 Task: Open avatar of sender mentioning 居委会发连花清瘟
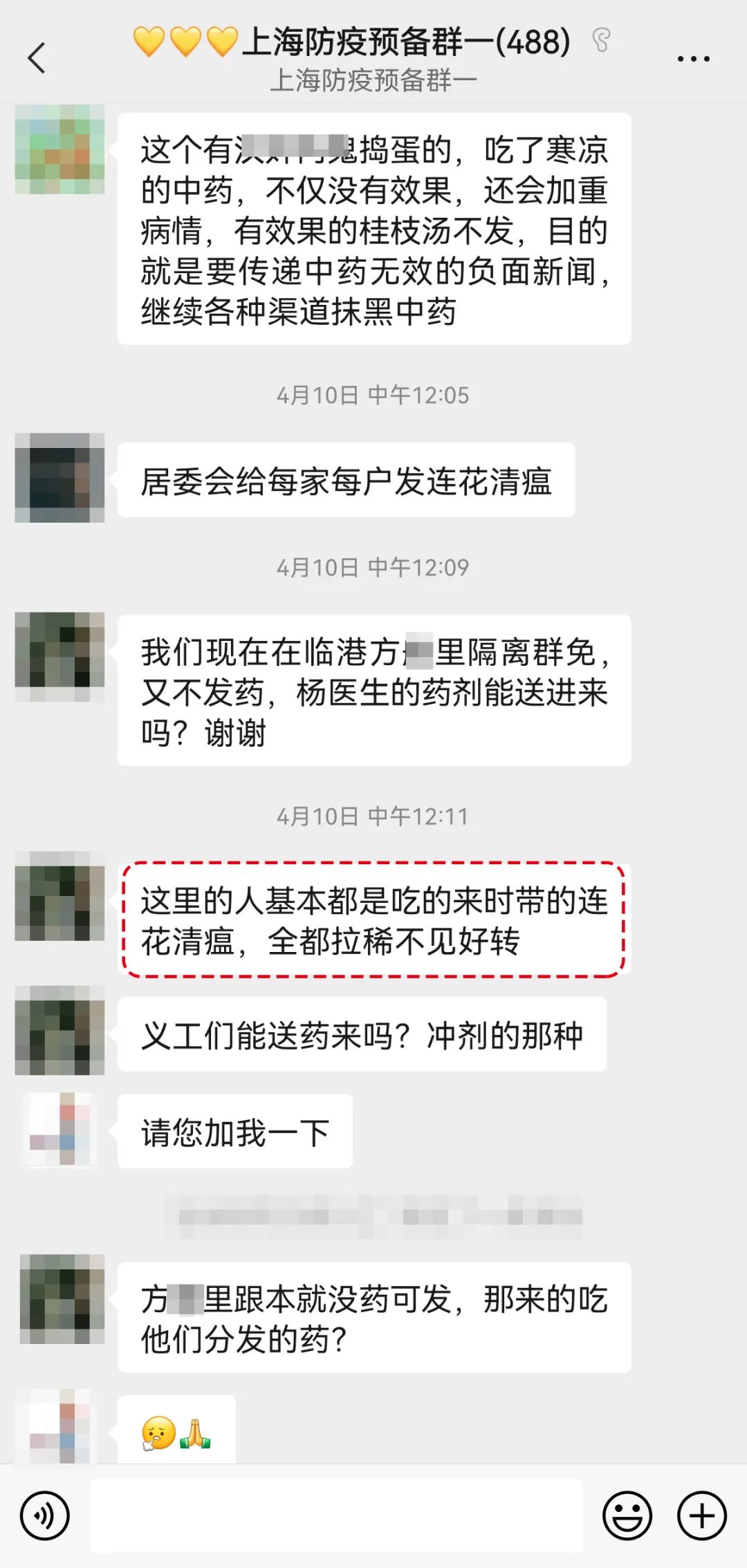click(60, 478)
